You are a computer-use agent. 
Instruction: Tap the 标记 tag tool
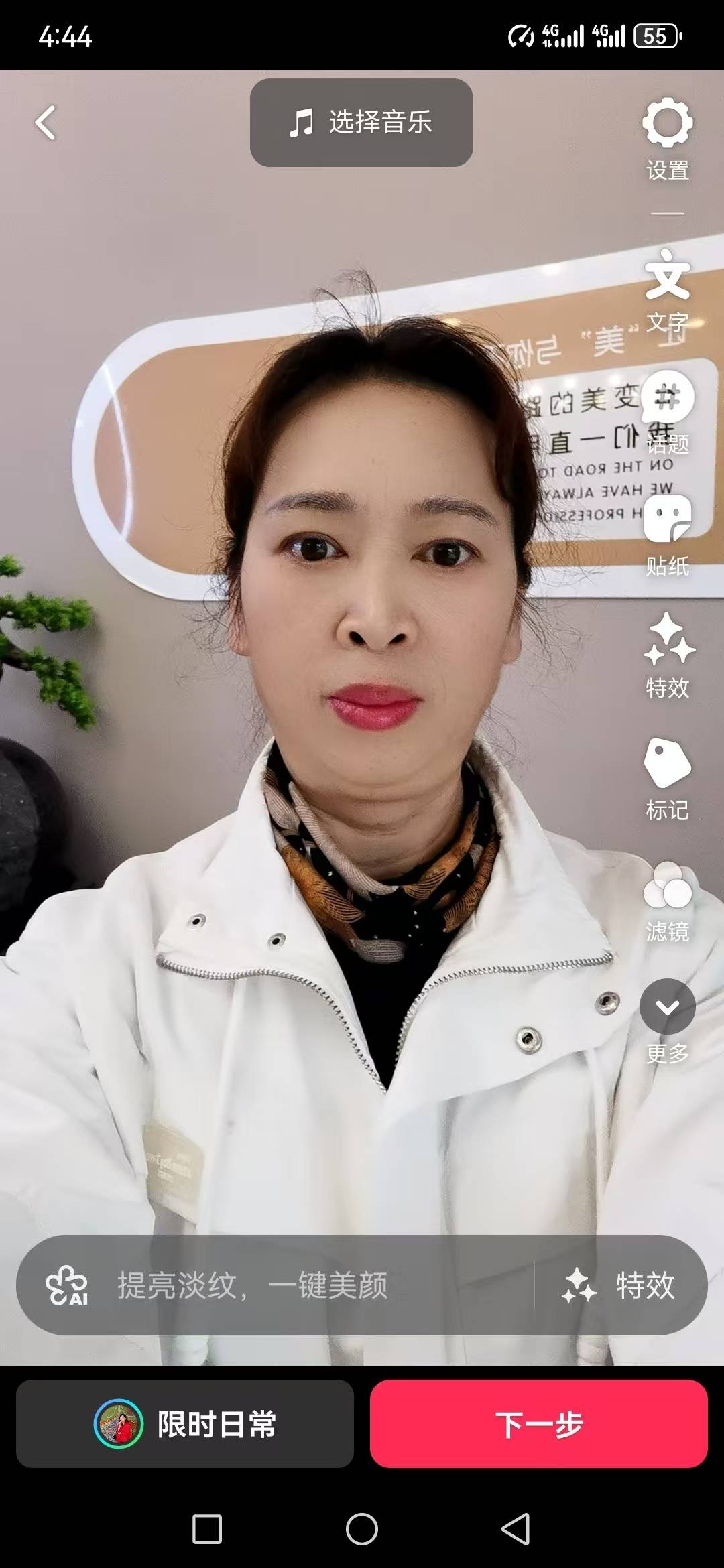[667, 779]
